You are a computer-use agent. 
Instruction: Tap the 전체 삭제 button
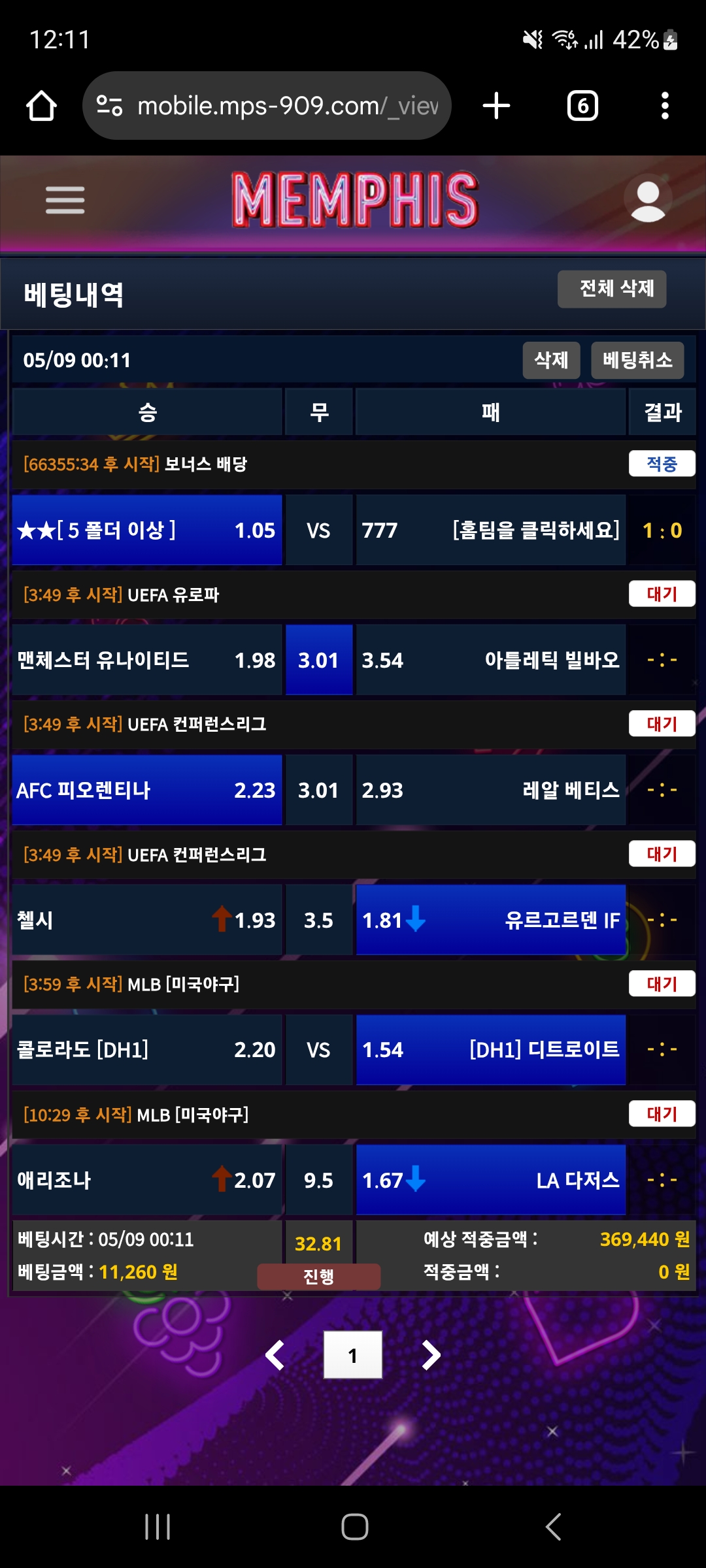612,289
